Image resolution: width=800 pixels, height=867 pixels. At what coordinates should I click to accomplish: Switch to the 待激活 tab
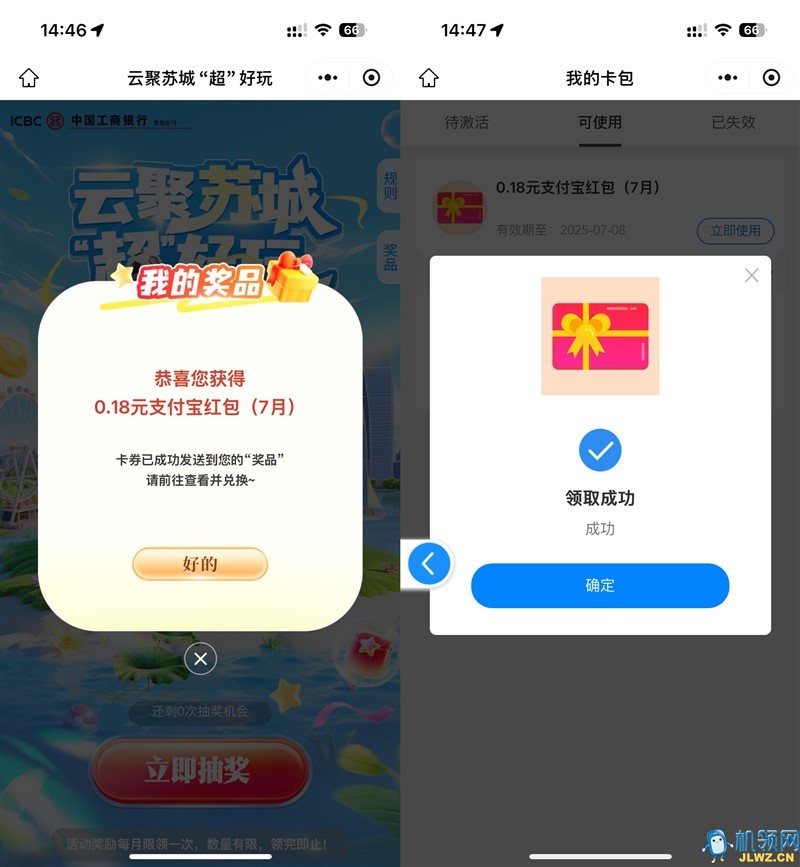tap(467, 122)
